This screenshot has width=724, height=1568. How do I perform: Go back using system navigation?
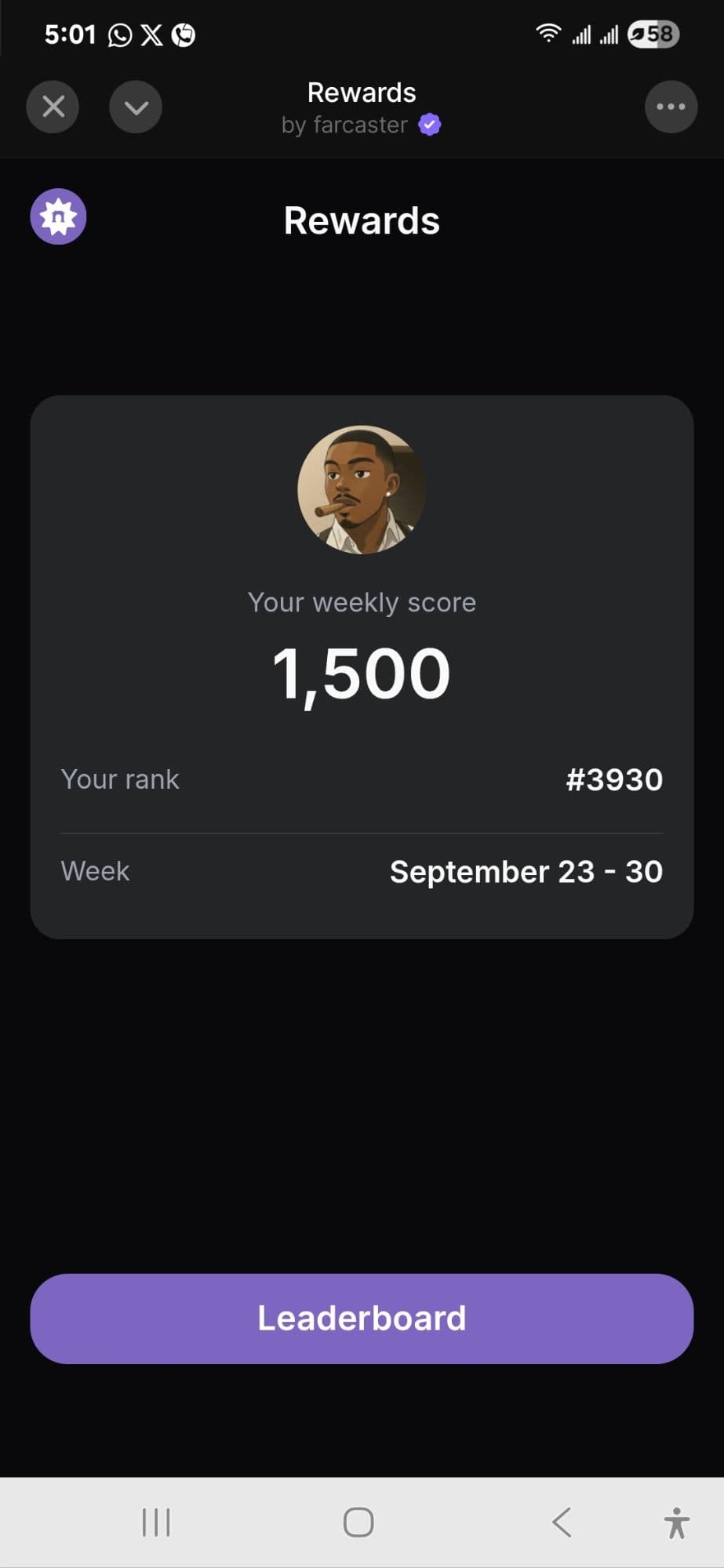(562, 1523)
